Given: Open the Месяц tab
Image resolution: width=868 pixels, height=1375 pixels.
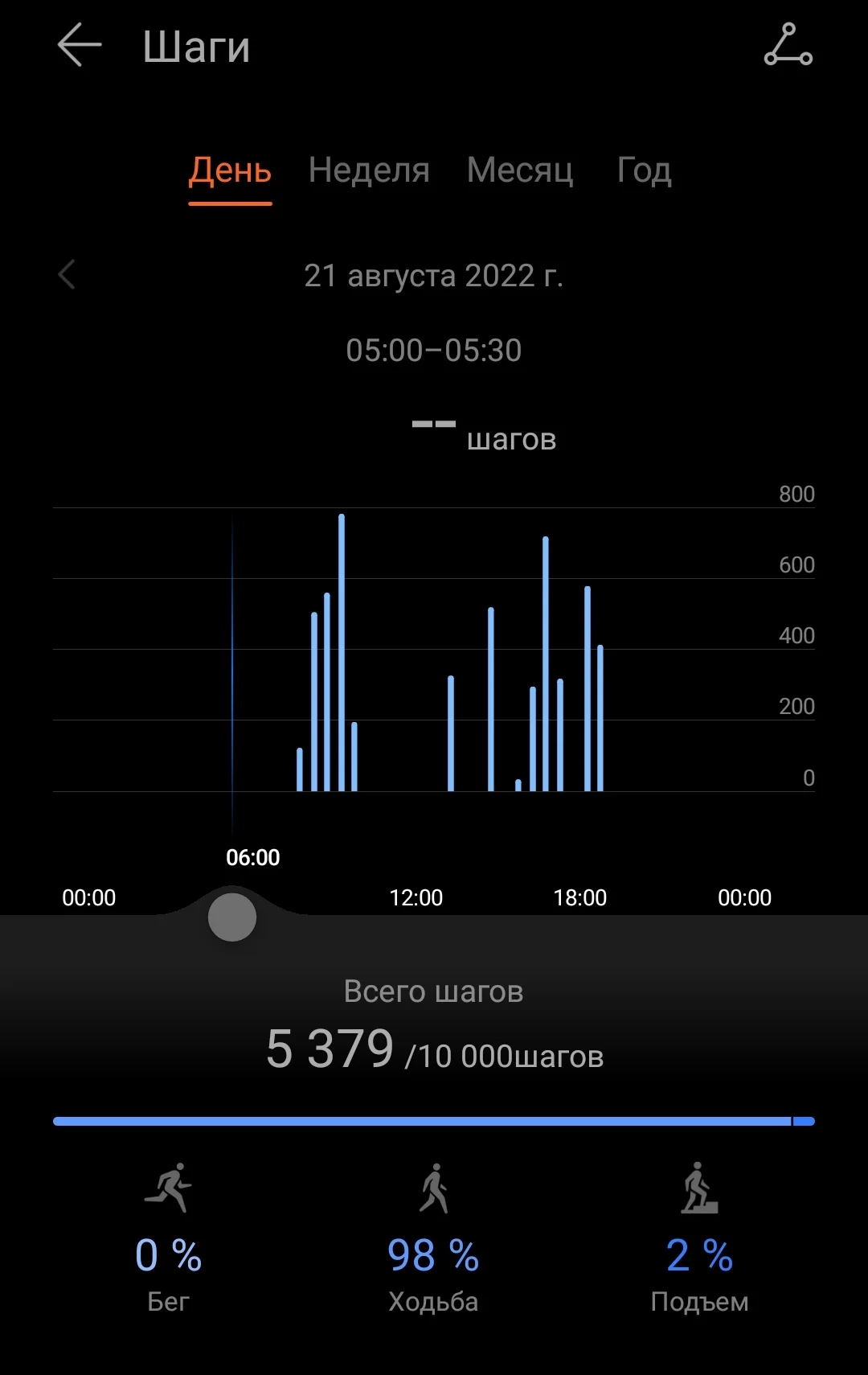Looking at the screenshot, I should [x=520, y=170].
